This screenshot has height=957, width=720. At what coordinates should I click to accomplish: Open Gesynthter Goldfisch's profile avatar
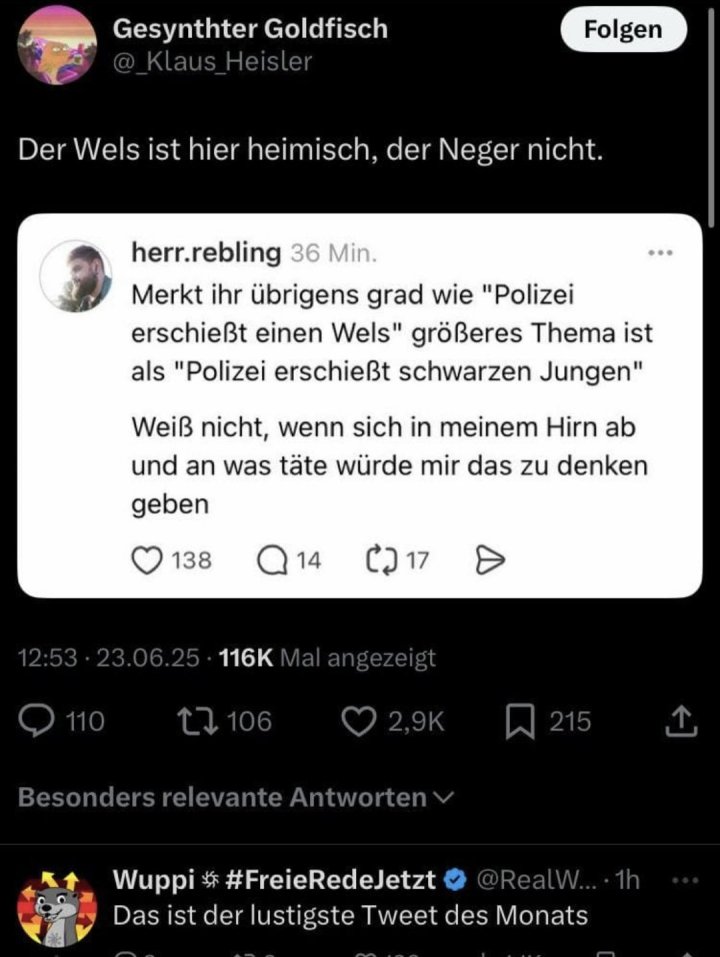tap(58, 44)
